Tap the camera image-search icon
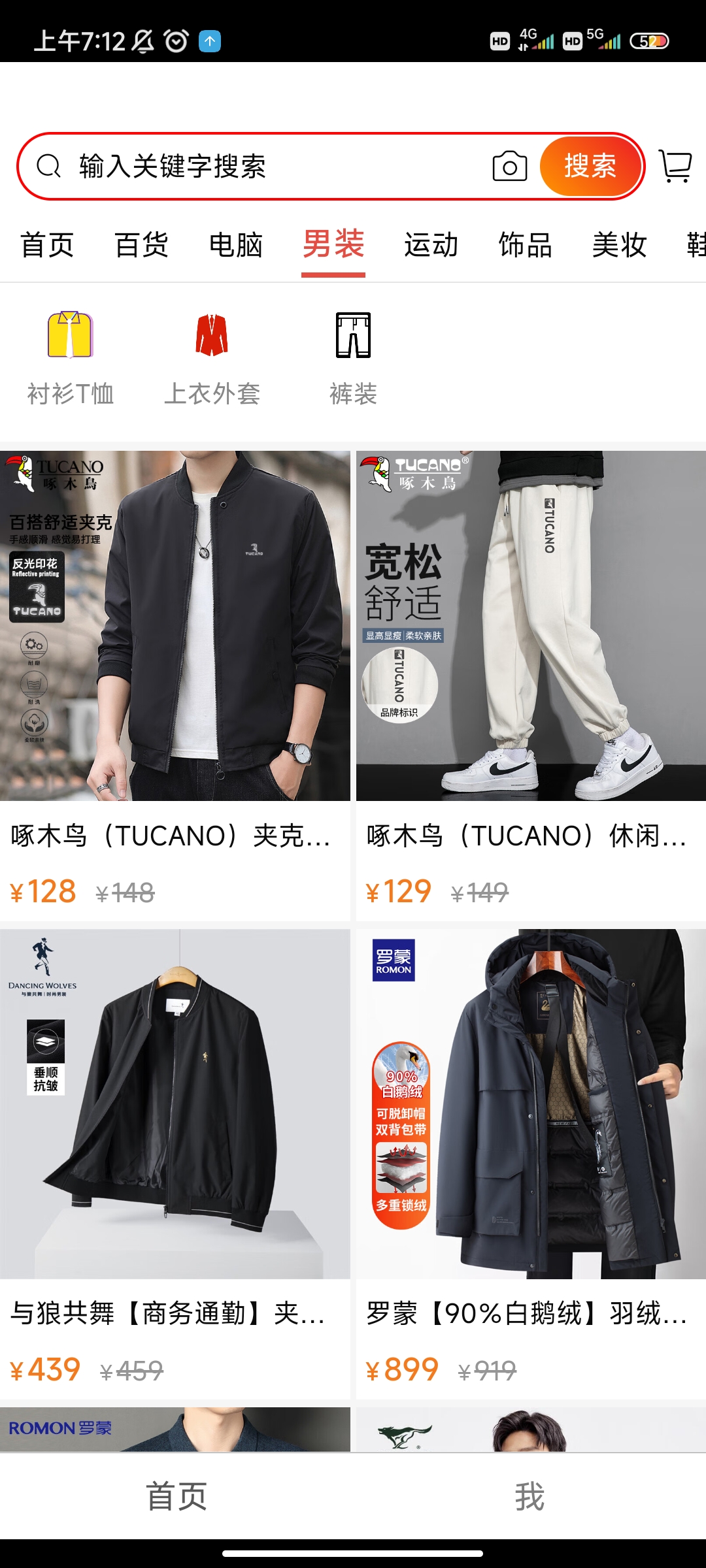Image resolution: width=706 pixels, height=1568 pixels. pyautogui.click(x=509, y=166)
